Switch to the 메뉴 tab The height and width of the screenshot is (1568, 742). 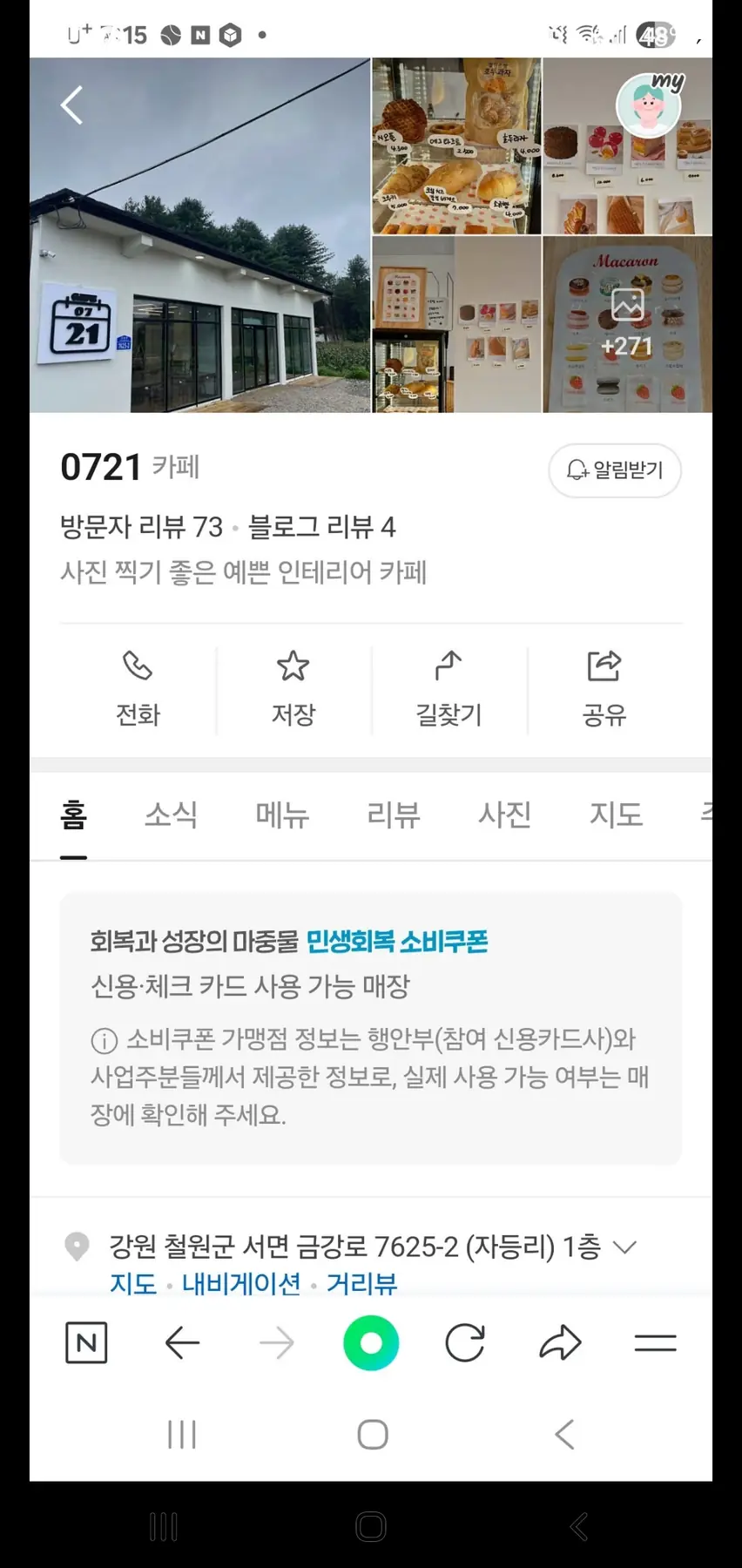click(282, 815)
